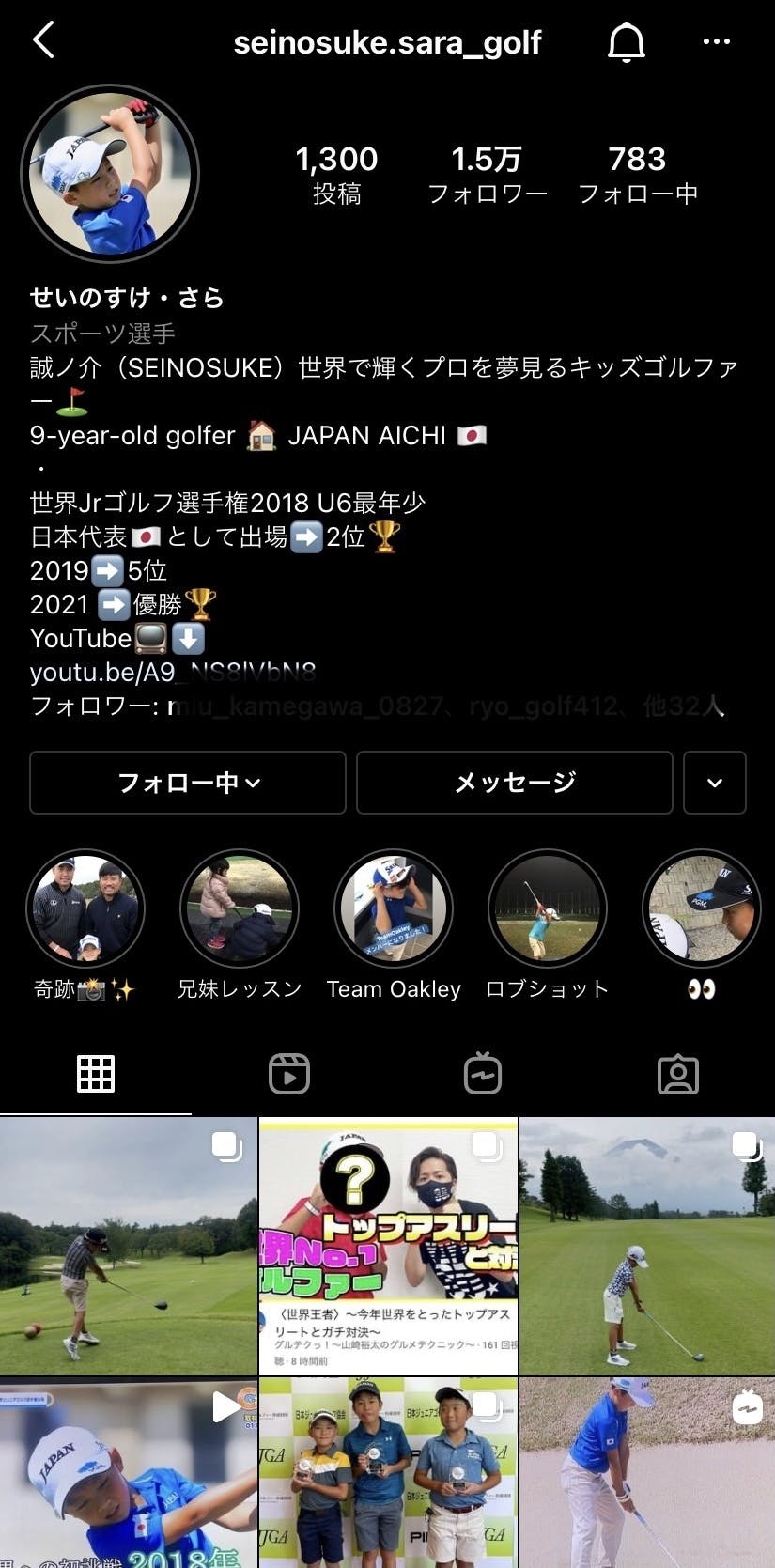The image size is (775, 1568).
Task: Open the トップアスリート YouTube thumbnail post
Action: pyautogui.click(x=388, y=1246)
